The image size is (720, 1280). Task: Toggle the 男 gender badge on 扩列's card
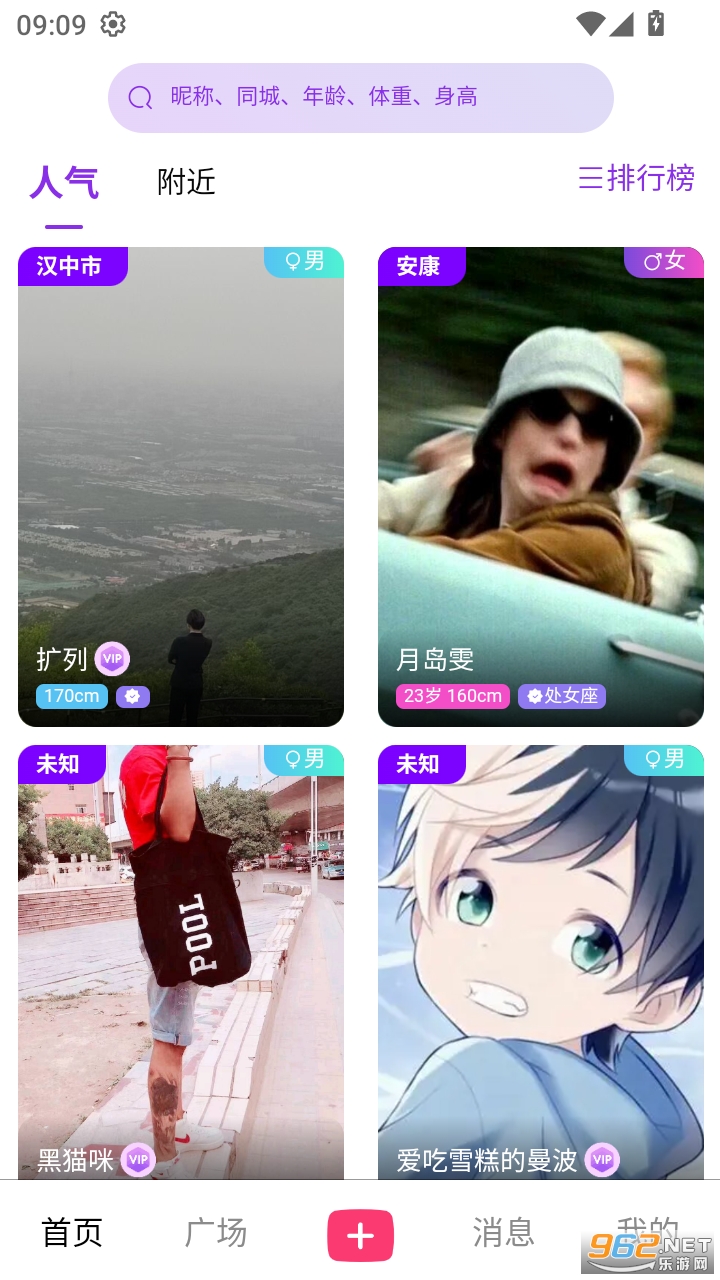(303, 261)
